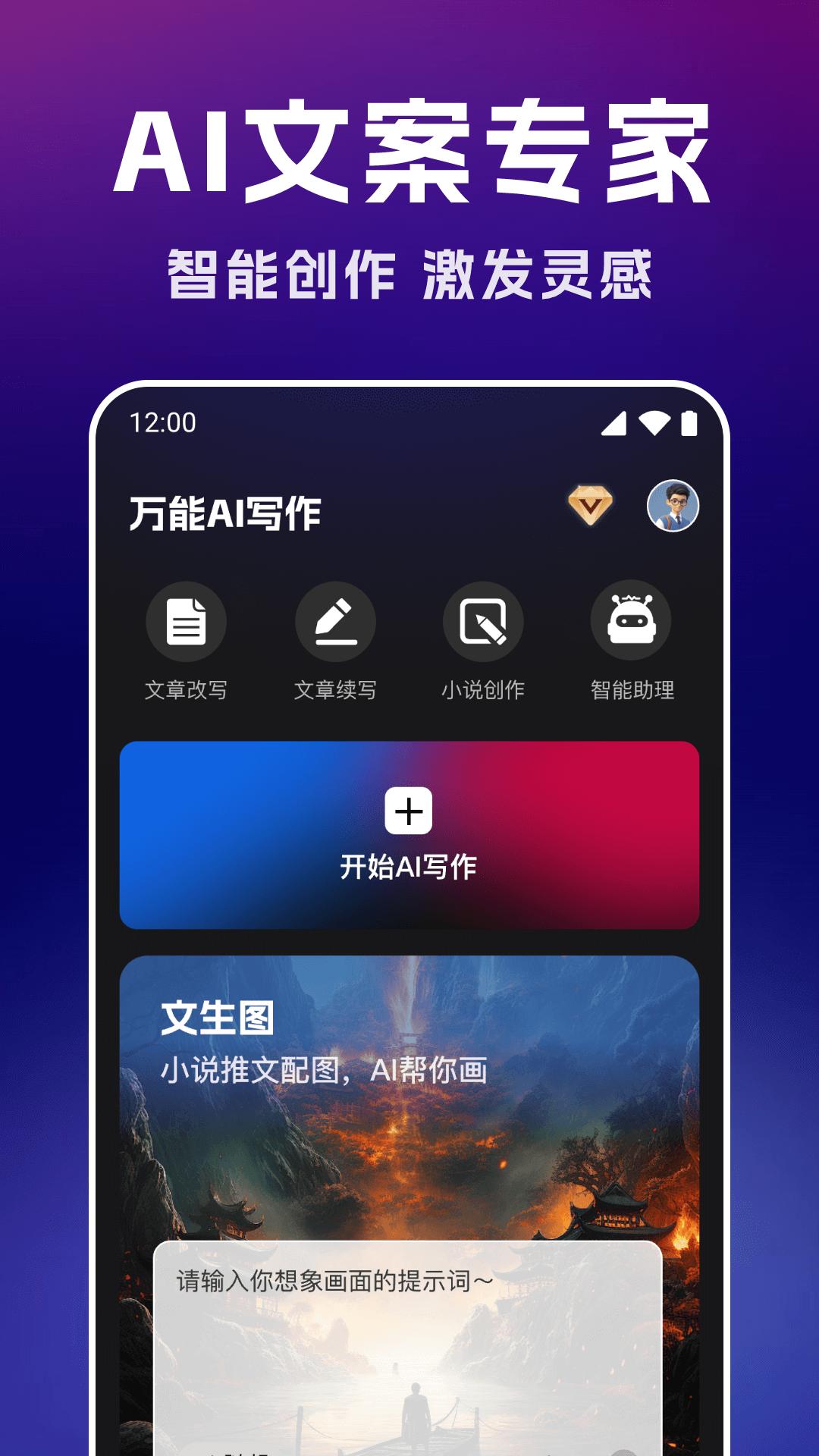
Task: Click the prompt input field 请输入你想象画面的提示词
Action: (x=334, y=1280)
